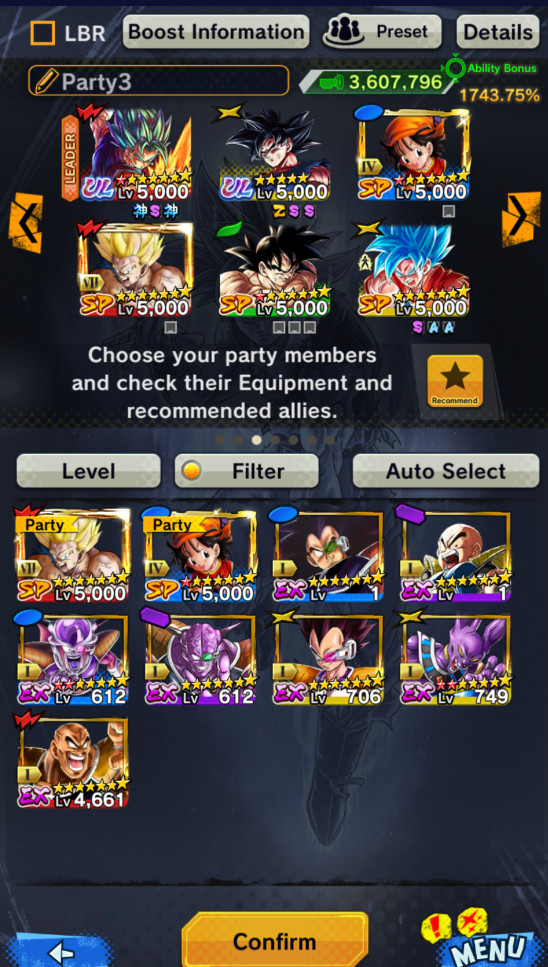Viewport: 548px width, 967px height.
Task: Sort by the Level button
Action: click(x=88, y=471)
